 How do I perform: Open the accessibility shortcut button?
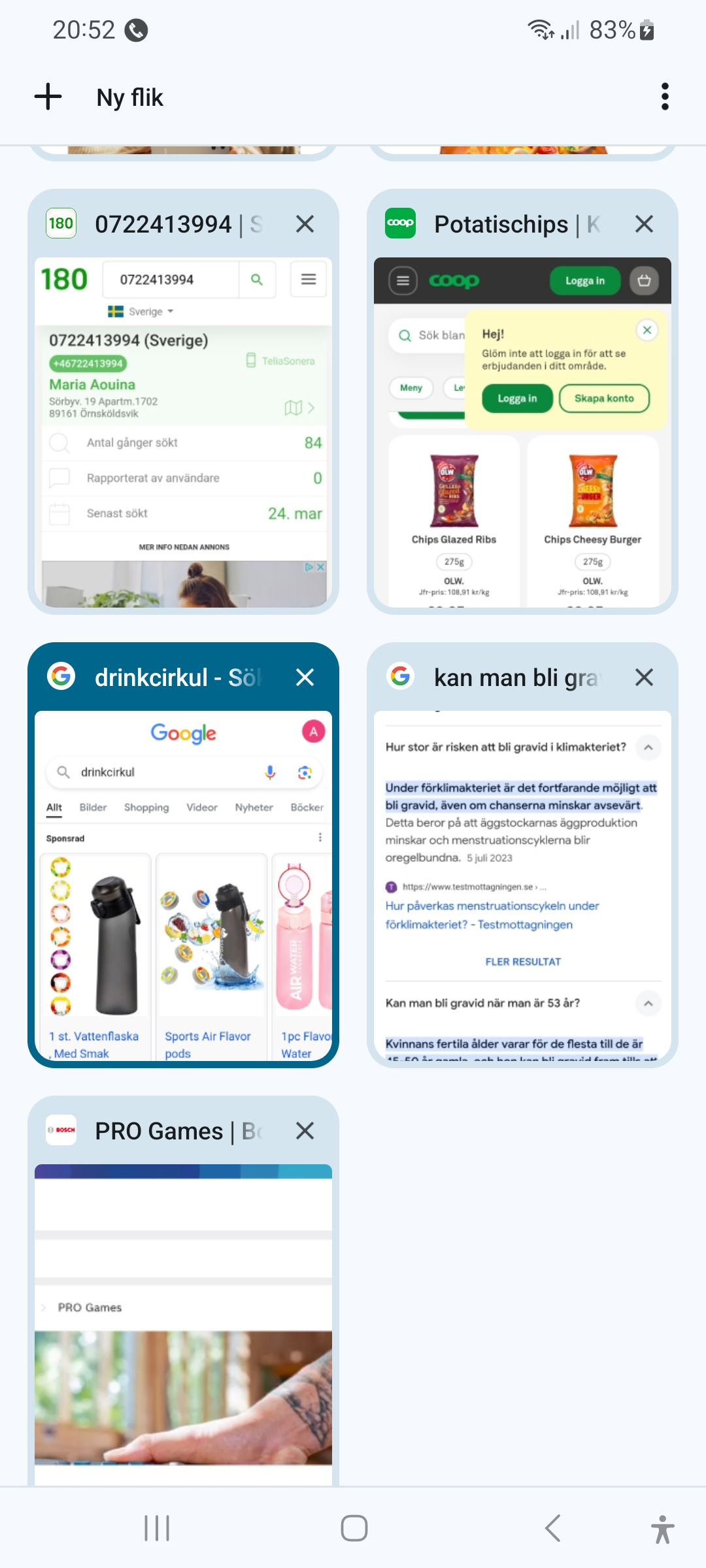click(x=662, y=1528)
